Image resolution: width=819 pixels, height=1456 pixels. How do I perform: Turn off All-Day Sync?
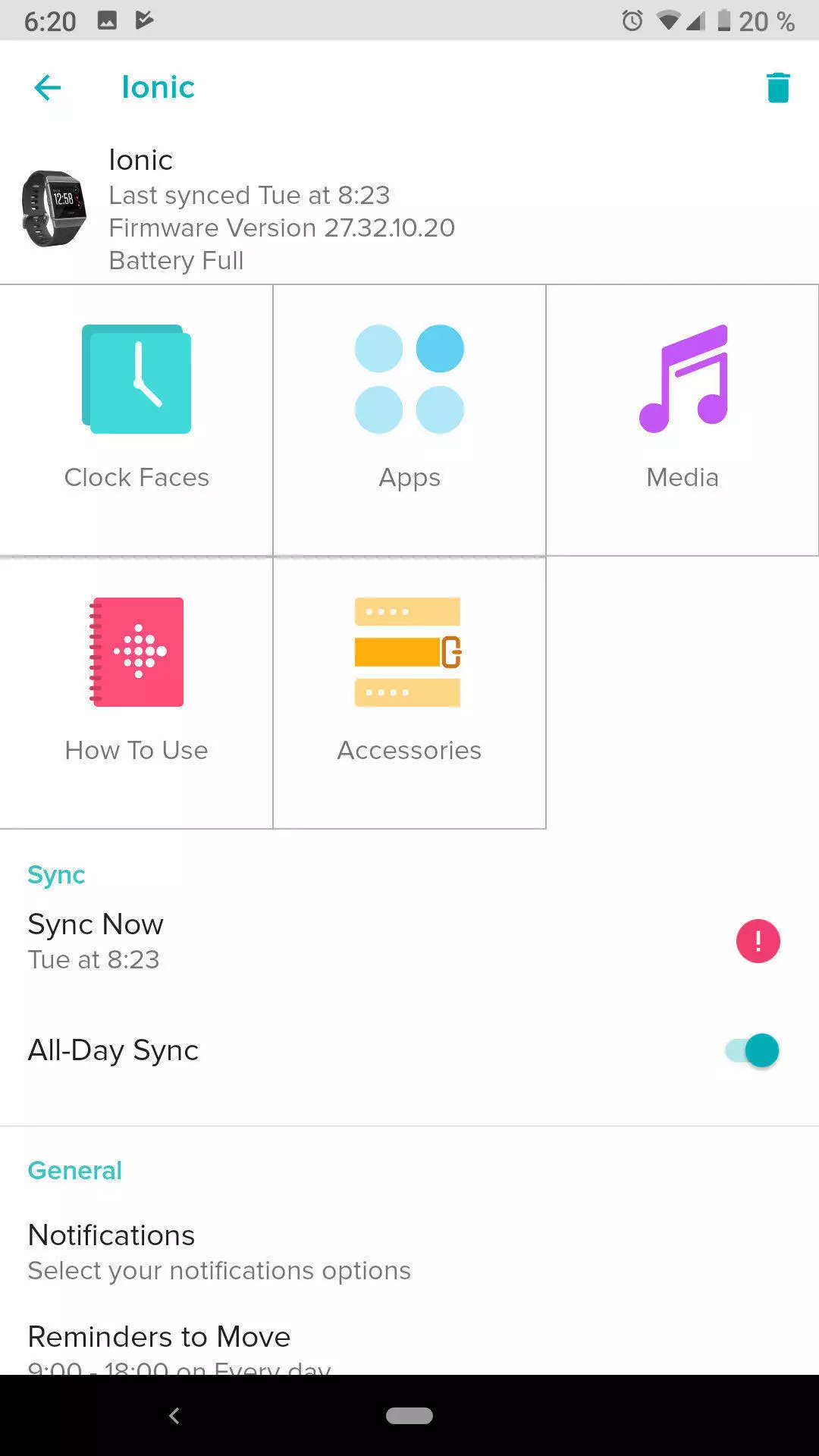(x=752, y=1050)
